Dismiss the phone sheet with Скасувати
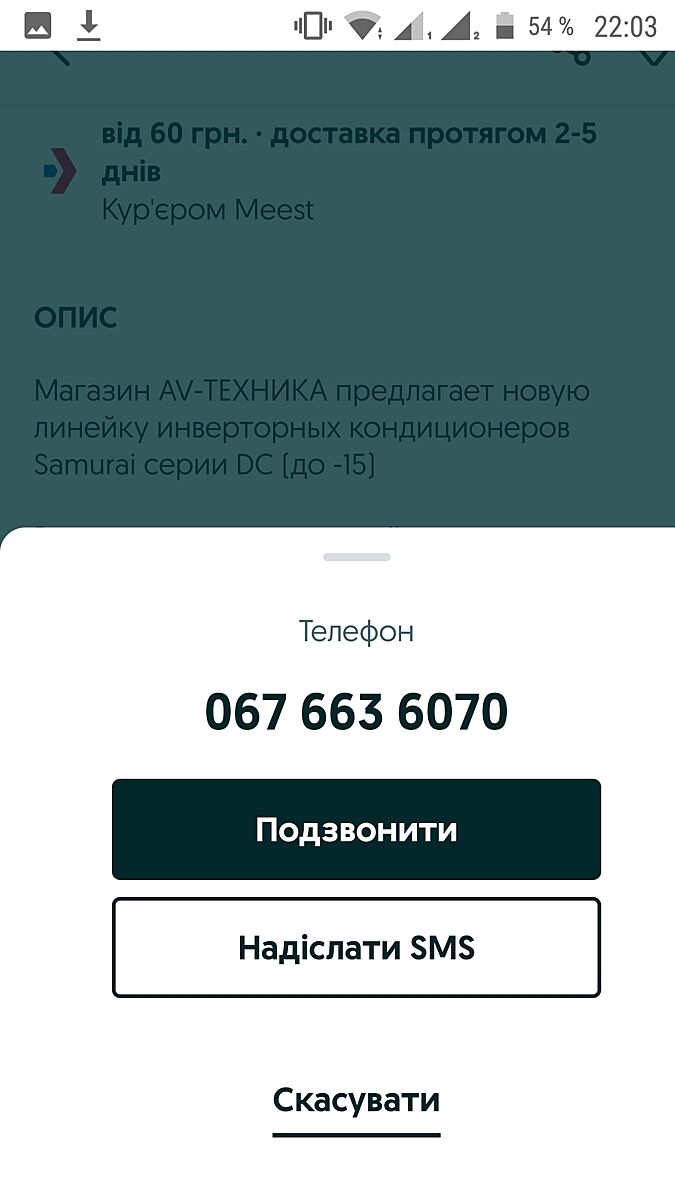The width and height of the screenshot is (675, 1200). [356, 1101]
